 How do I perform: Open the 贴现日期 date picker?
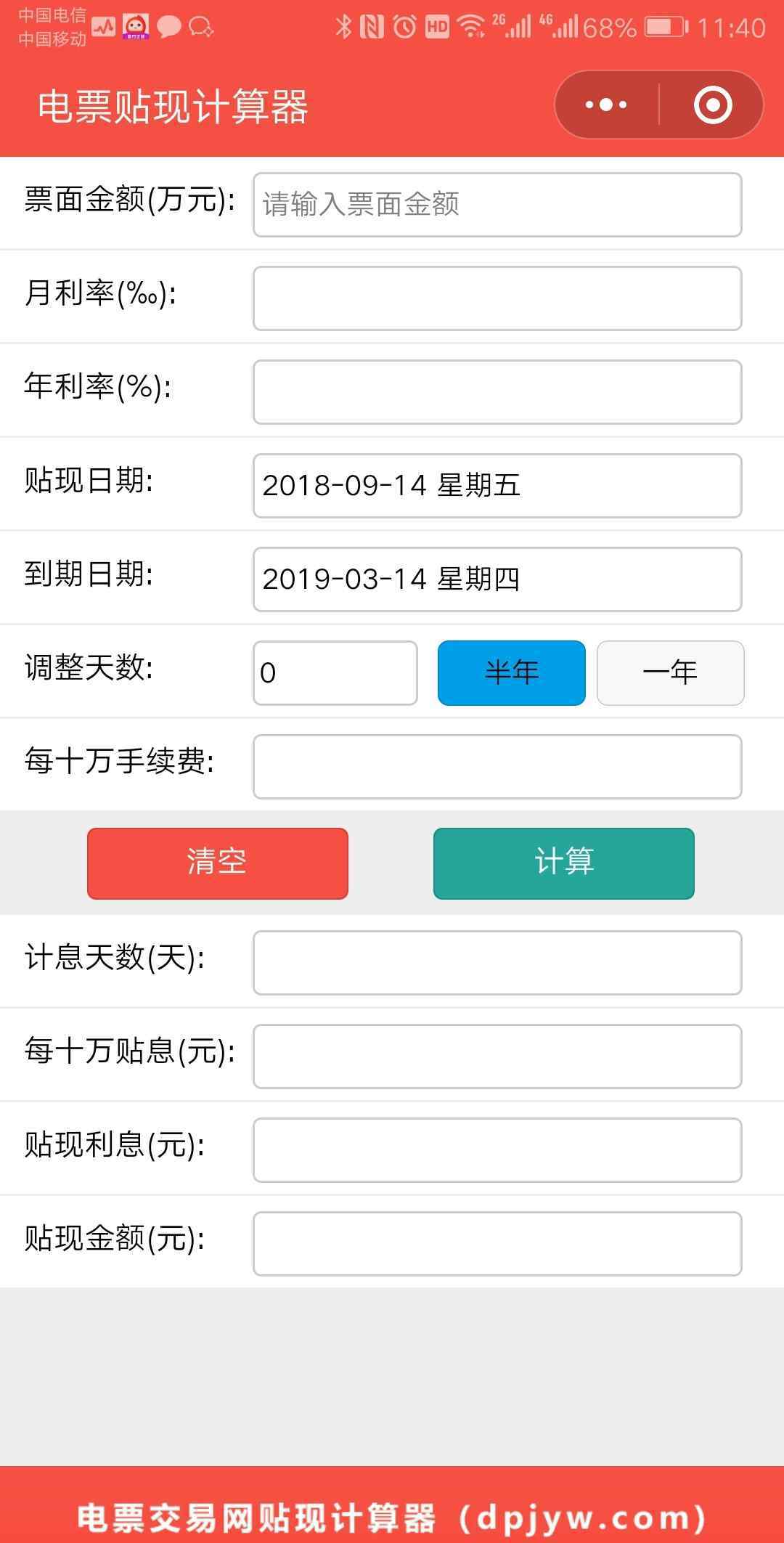497,486
